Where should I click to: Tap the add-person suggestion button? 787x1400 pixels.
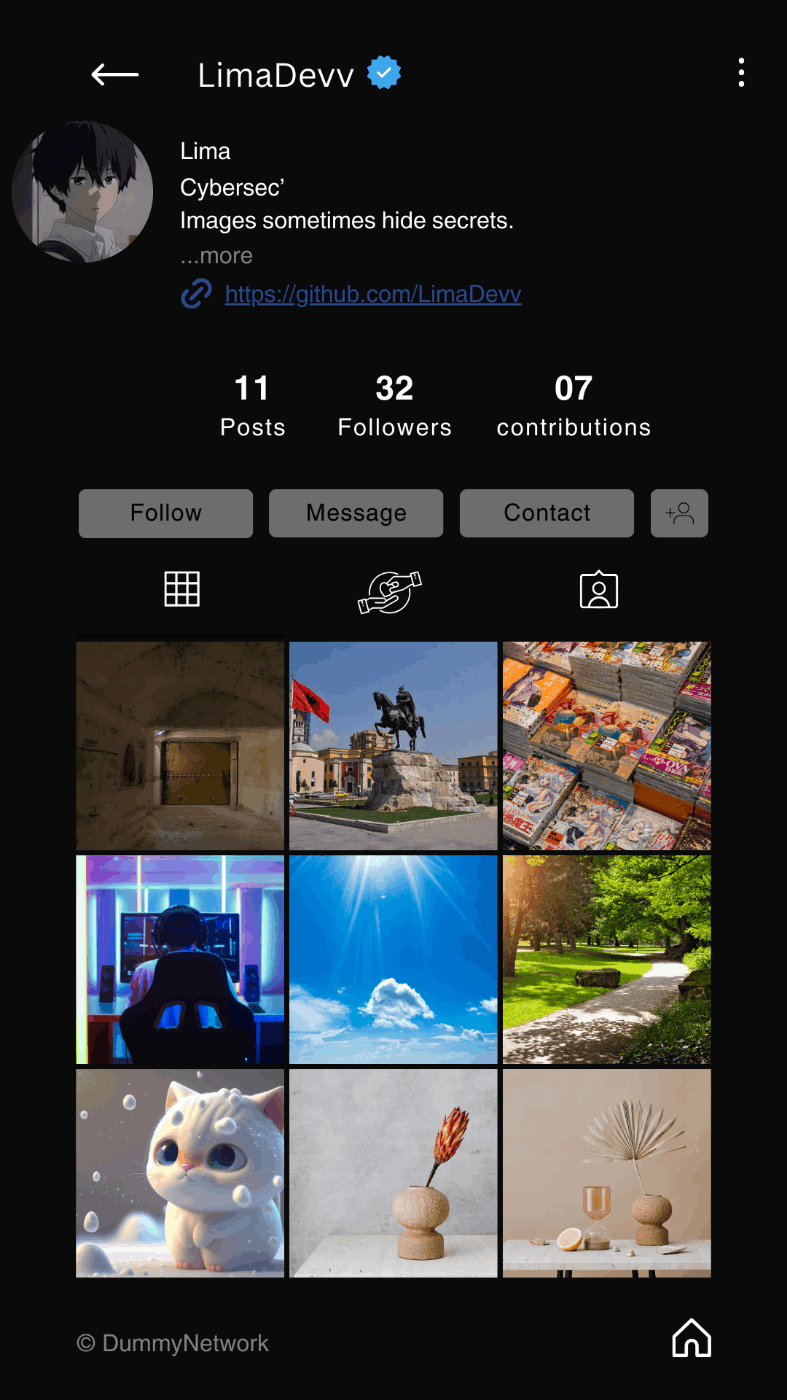(679, 513)
